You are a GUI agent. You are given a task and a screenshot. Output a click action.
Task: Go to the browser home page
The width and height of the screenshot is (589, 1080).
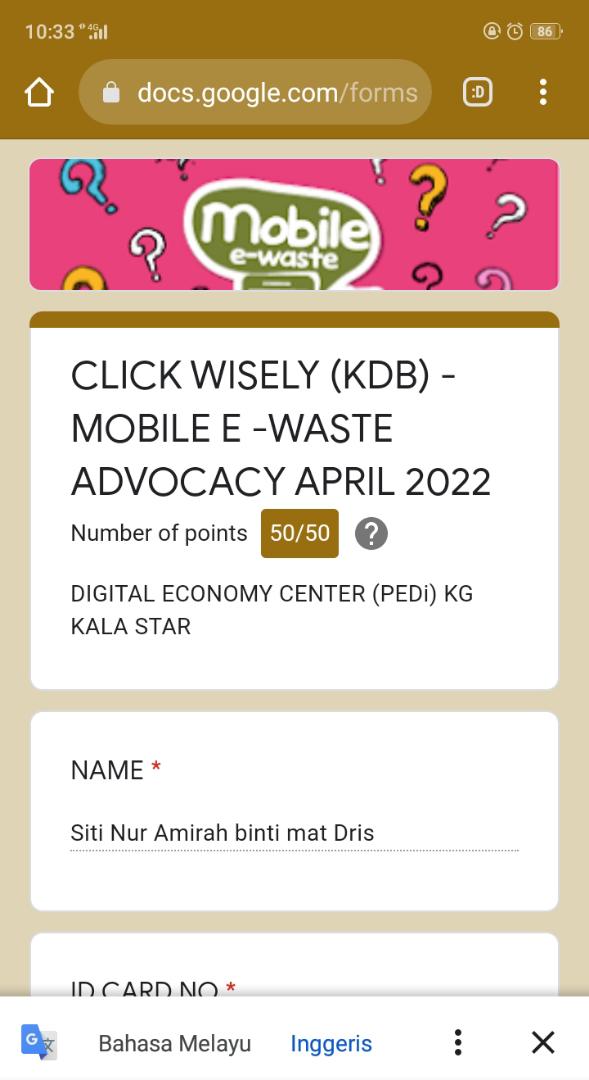click(39, 92)
